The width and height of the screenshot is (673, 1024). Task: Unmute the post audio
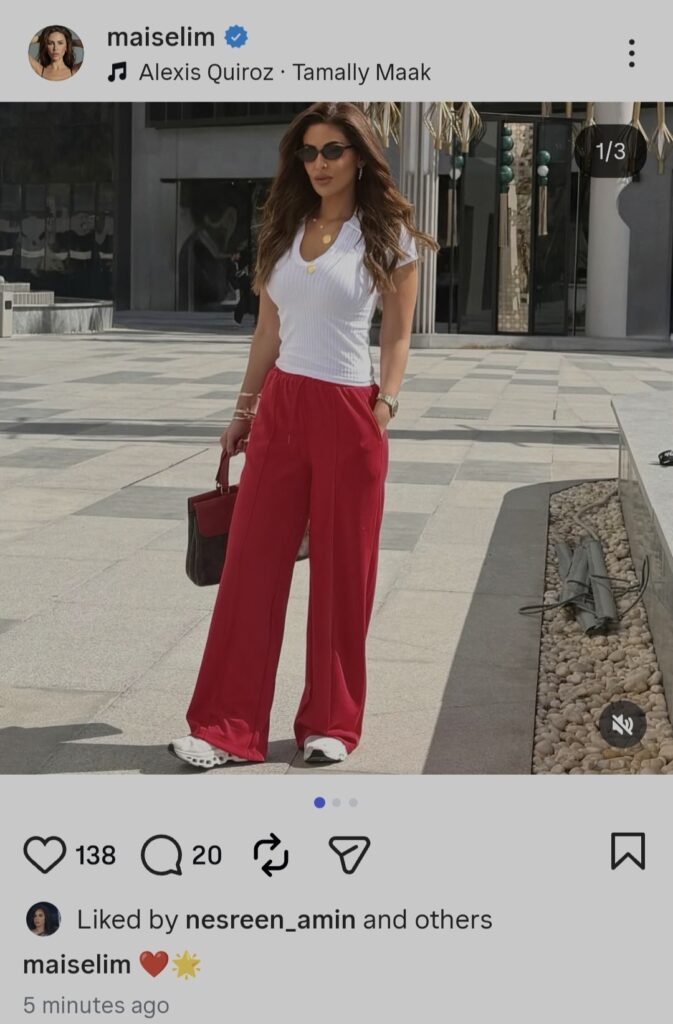tap(622, 724)
